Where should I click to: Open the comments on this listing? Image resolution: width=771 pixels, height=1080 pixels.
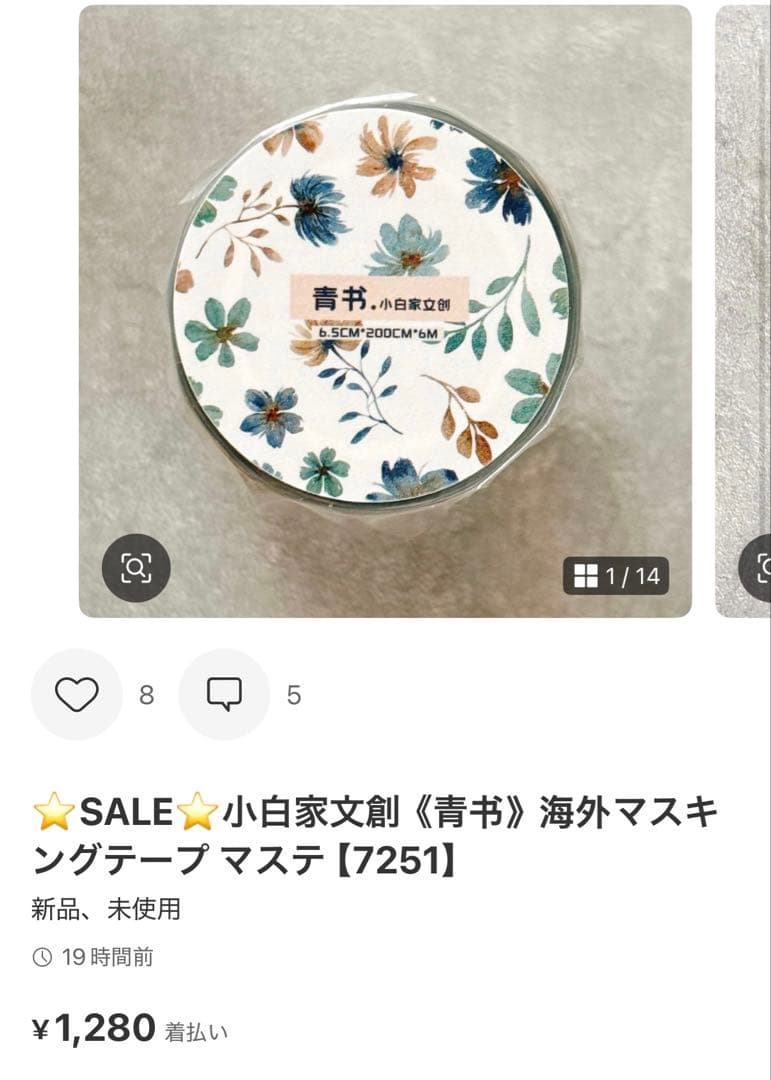click(x=224, y=695)
